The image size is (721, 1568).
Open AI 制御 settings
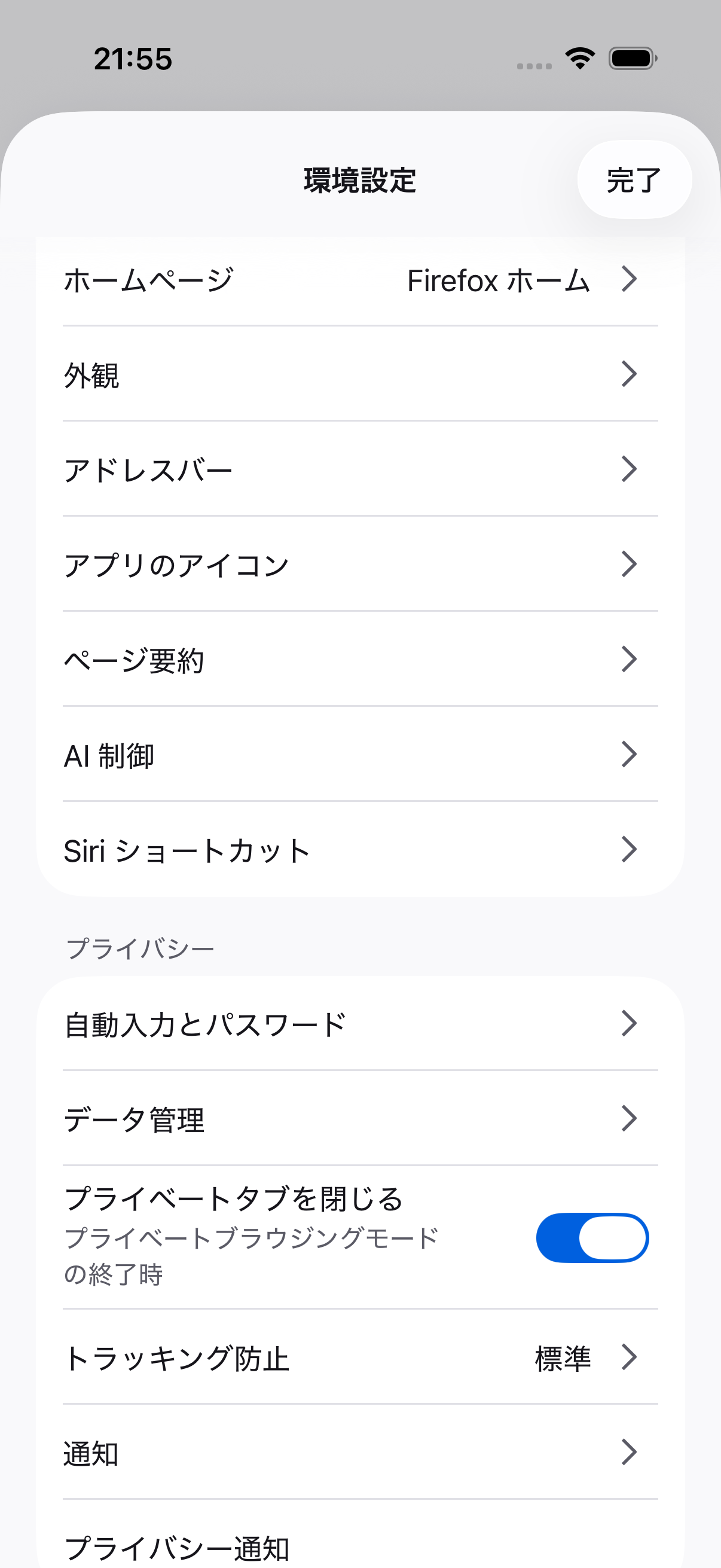(360, 755)
